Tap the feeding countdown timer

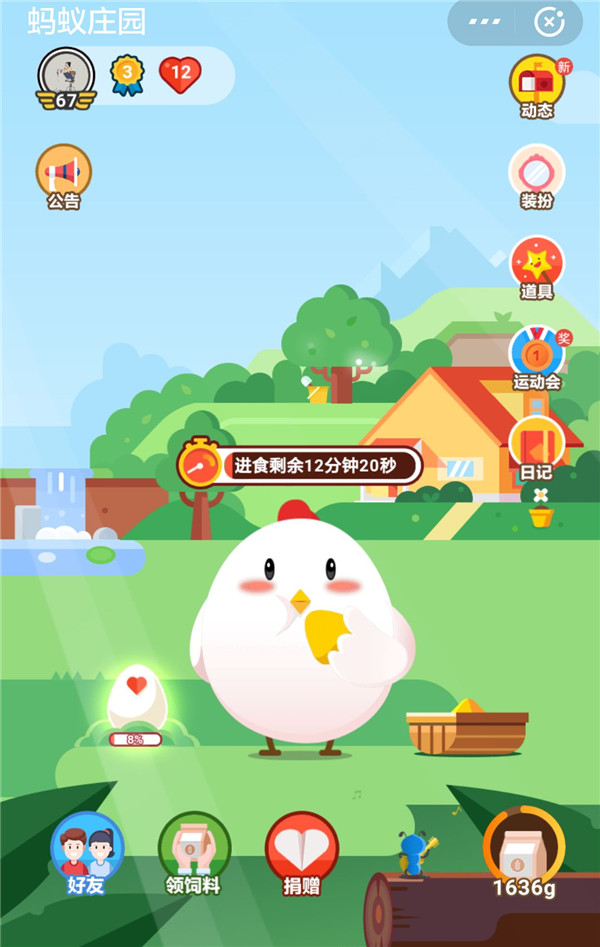point(300,465)
